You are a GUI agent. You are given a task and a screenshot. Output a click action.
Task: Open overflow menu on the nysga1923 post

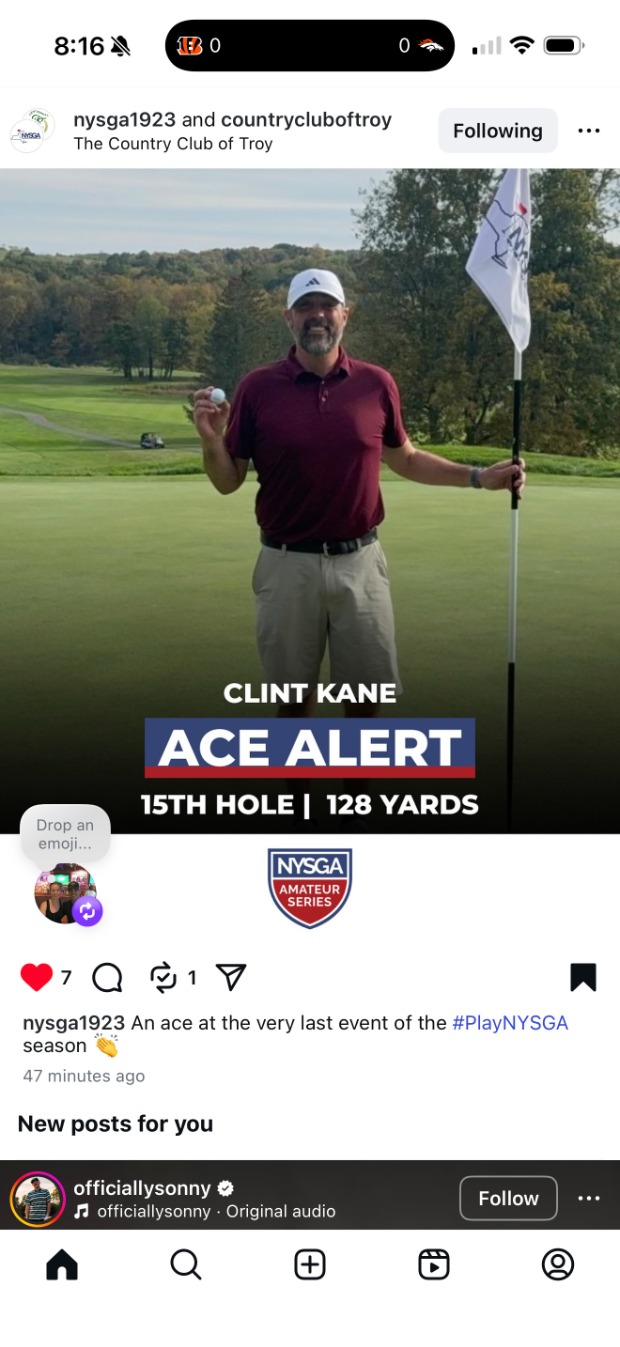pos(589,131)
